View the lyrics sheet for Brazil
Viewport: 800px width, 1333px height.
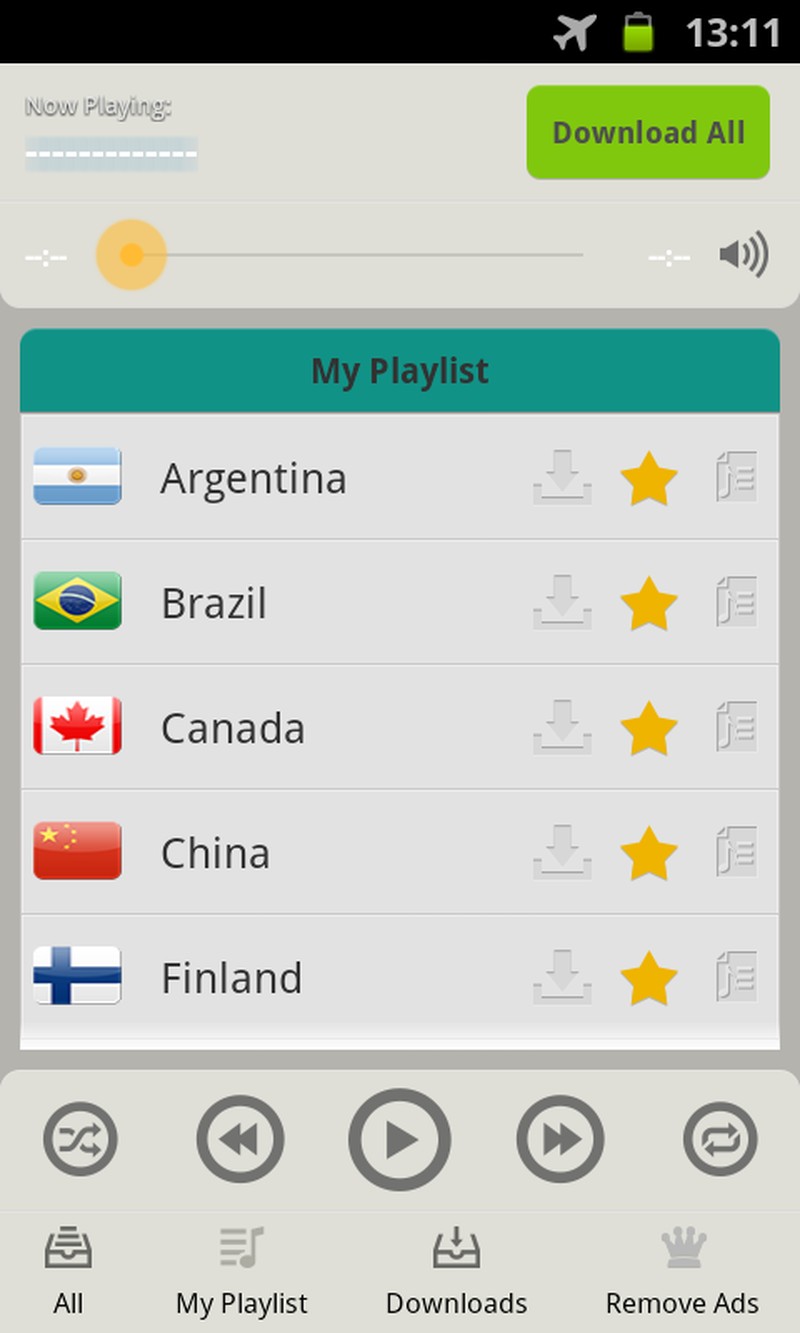point(736,602)
